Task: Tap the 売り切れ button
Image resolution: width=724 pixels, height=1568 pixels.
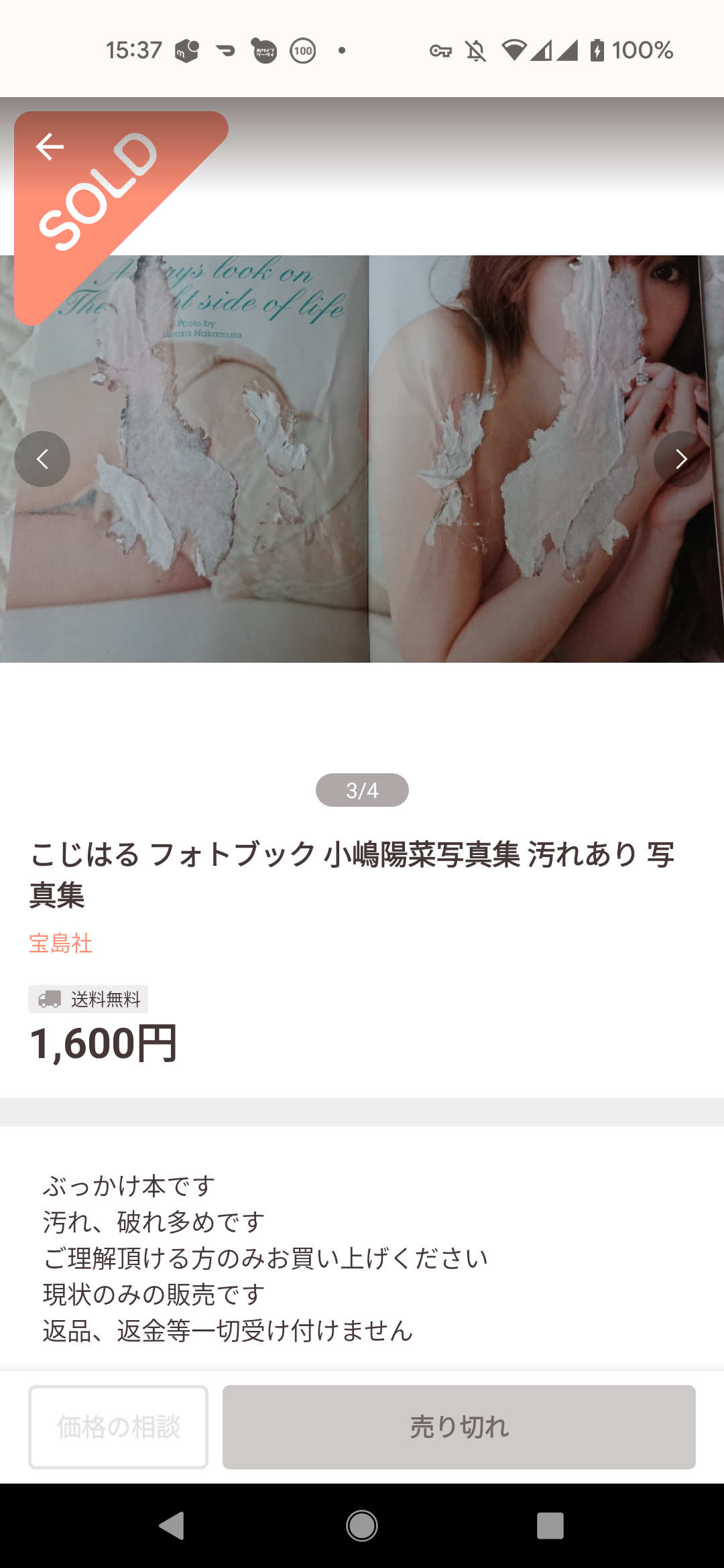Action: point(459,1427)
